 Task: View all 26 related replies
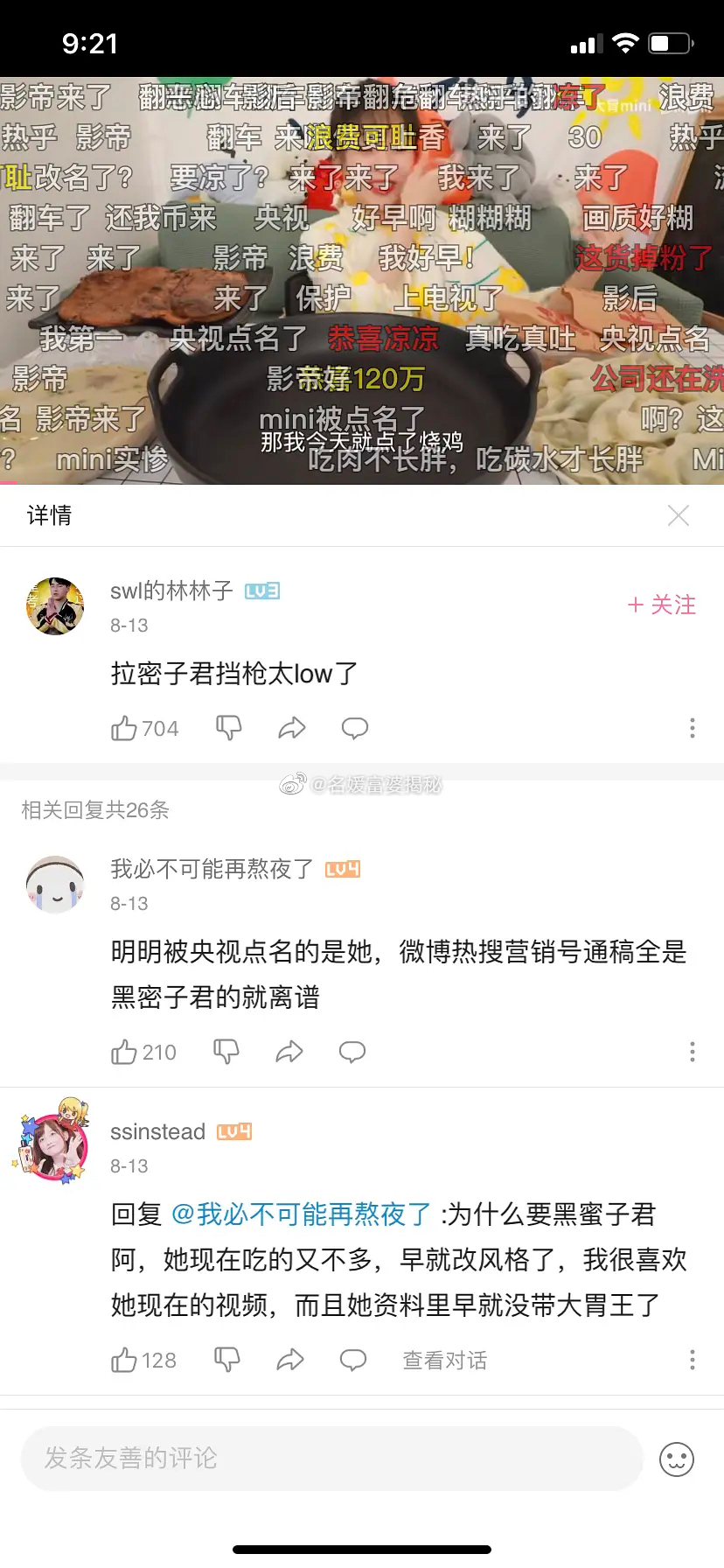[x=97, y=810]
